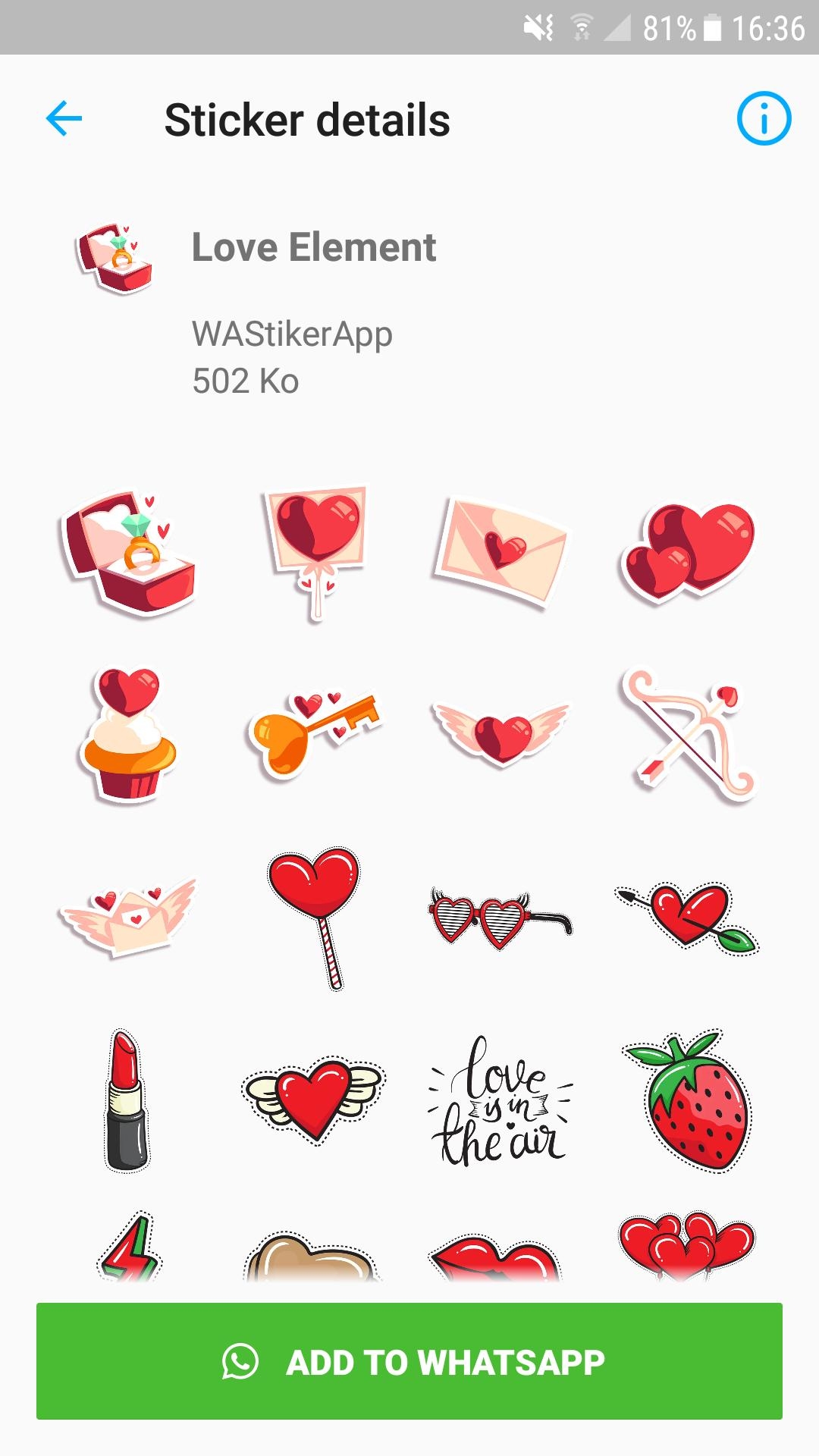Open the 'love is in the air' sticker
This screenshot has height=1456, width=819.
500,1101
